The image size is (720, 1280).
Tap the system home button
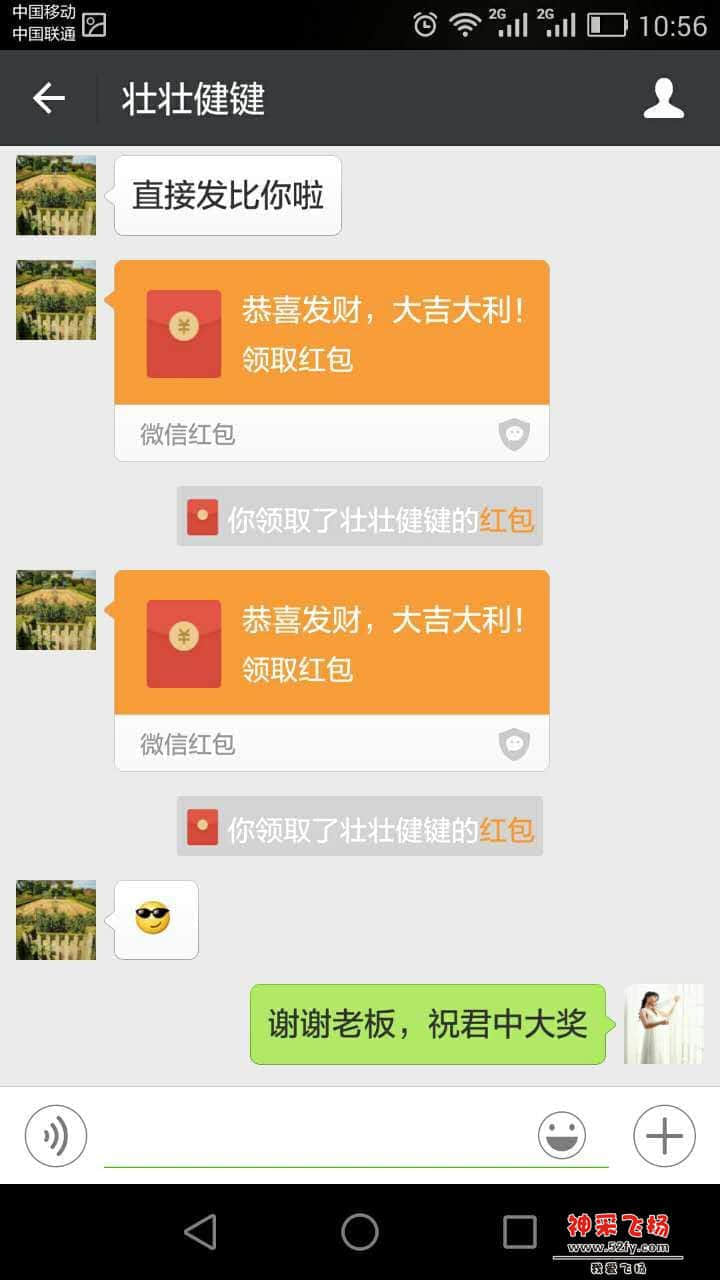click(x=360, y=1232)
